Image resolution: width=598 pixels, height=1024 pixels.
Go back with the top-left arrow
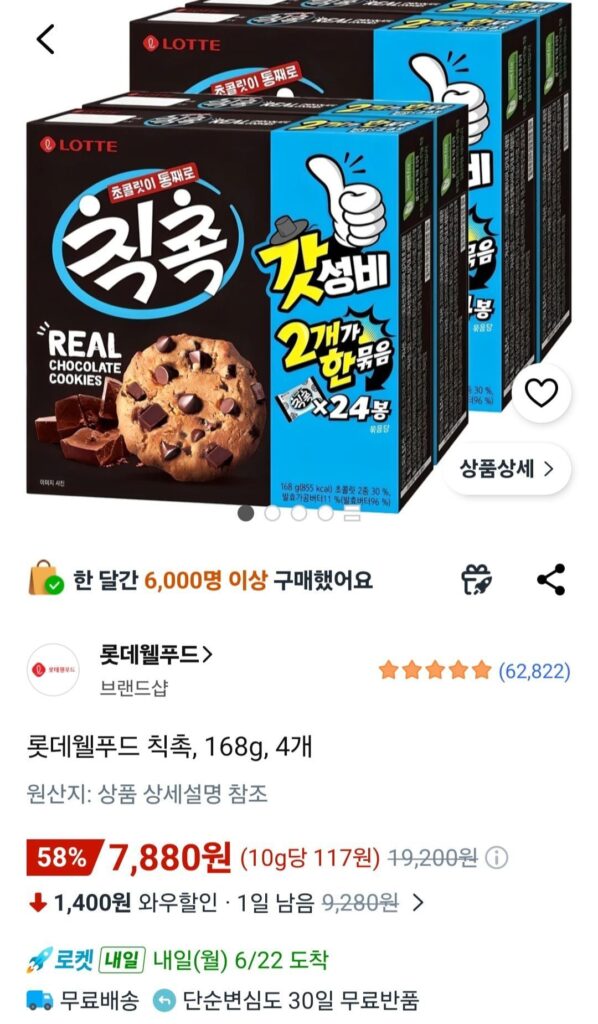click(x=45, y=39)
